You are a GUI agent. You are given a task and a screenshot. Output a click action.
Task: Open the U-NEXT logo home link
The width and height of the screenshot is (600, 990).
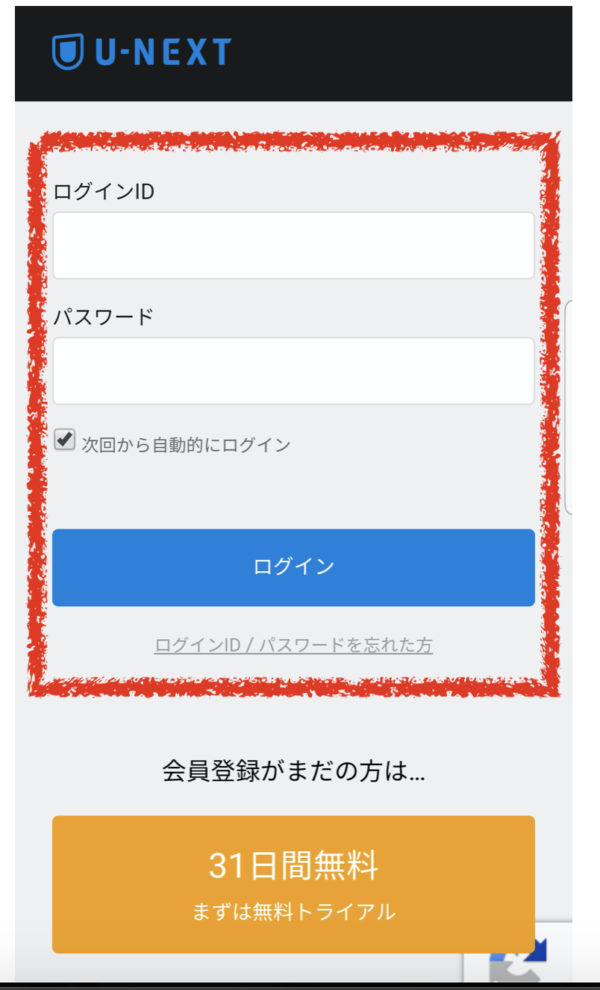click(141, 52)
